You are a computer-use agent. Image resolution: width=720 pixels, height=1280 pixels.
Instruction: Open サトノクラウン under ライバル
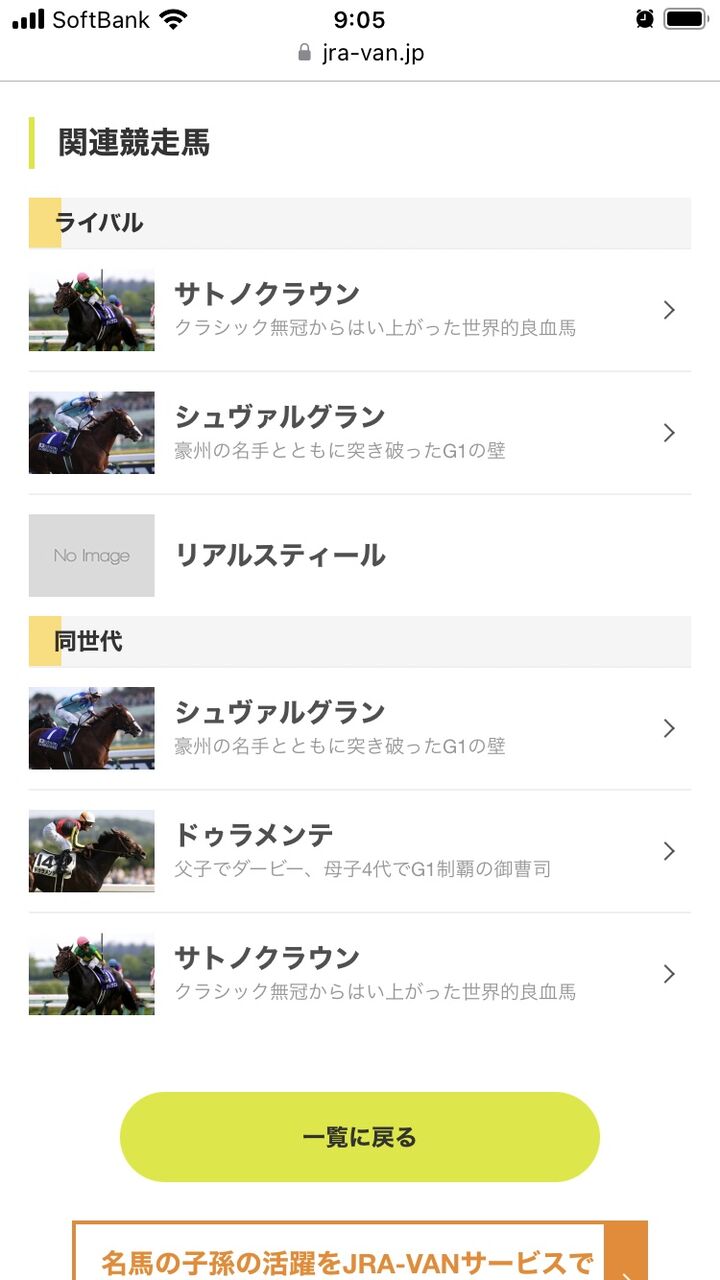[x=360, y=310]
